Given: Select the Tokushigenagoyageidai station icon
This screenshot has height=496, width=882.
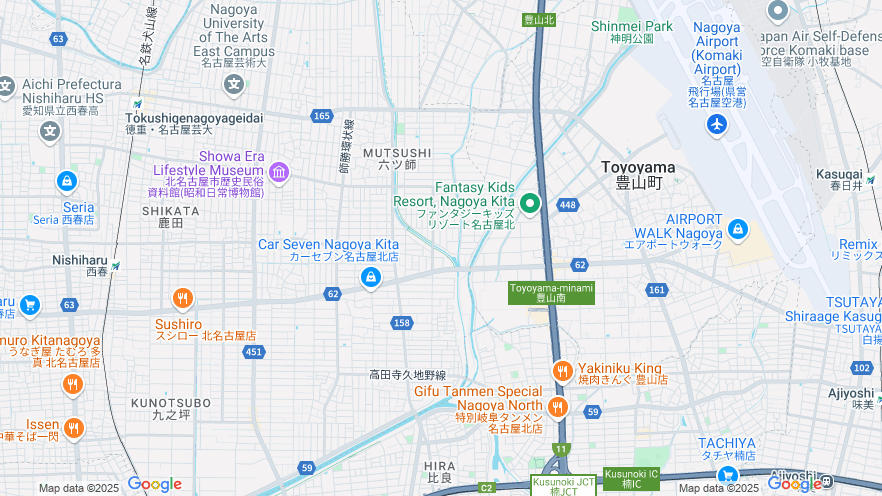Looking at the screenshot, I should tap(137, 104).
